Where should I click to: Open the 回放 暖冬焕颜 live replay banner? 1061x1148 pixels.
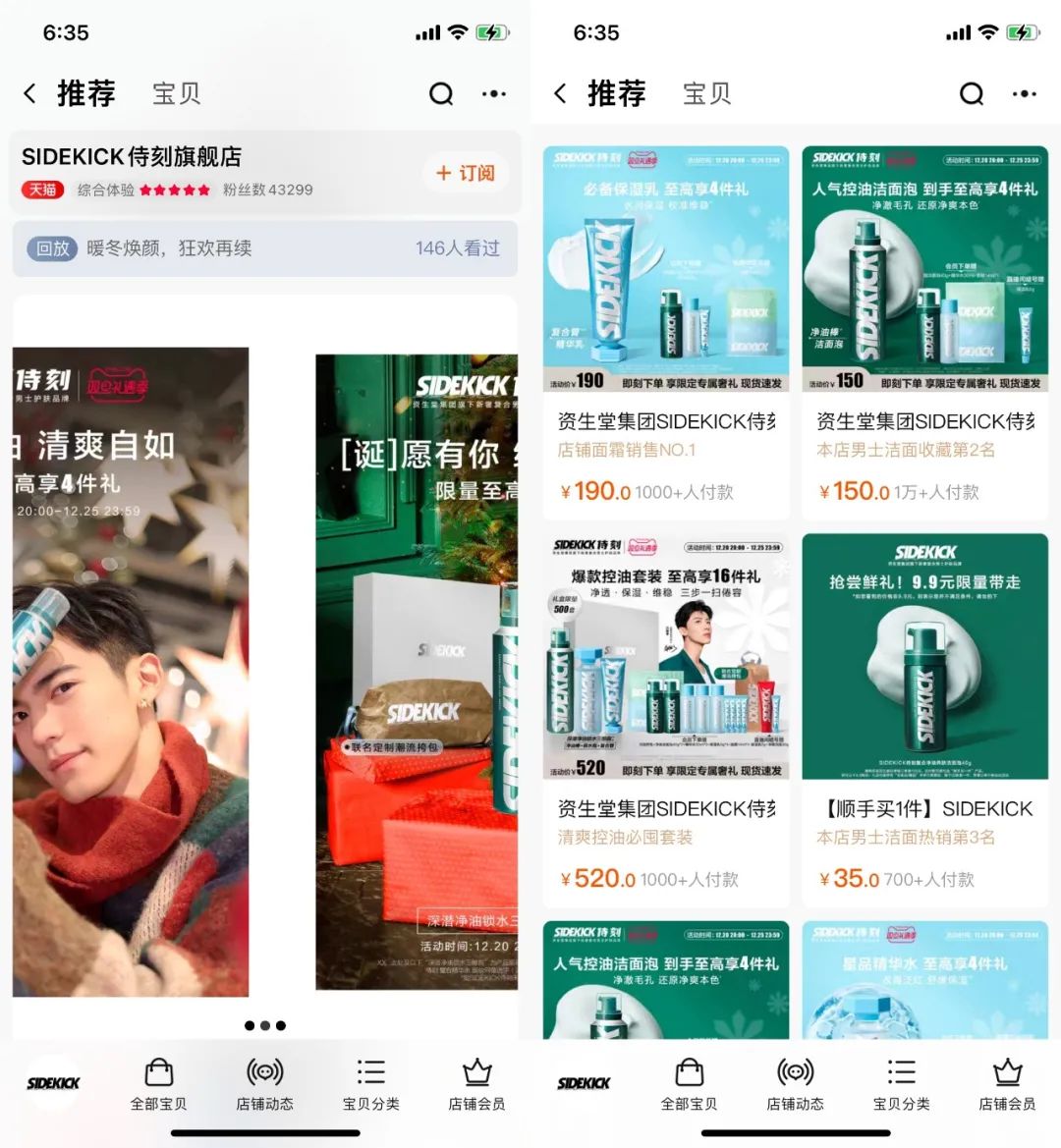pos(264,248)
